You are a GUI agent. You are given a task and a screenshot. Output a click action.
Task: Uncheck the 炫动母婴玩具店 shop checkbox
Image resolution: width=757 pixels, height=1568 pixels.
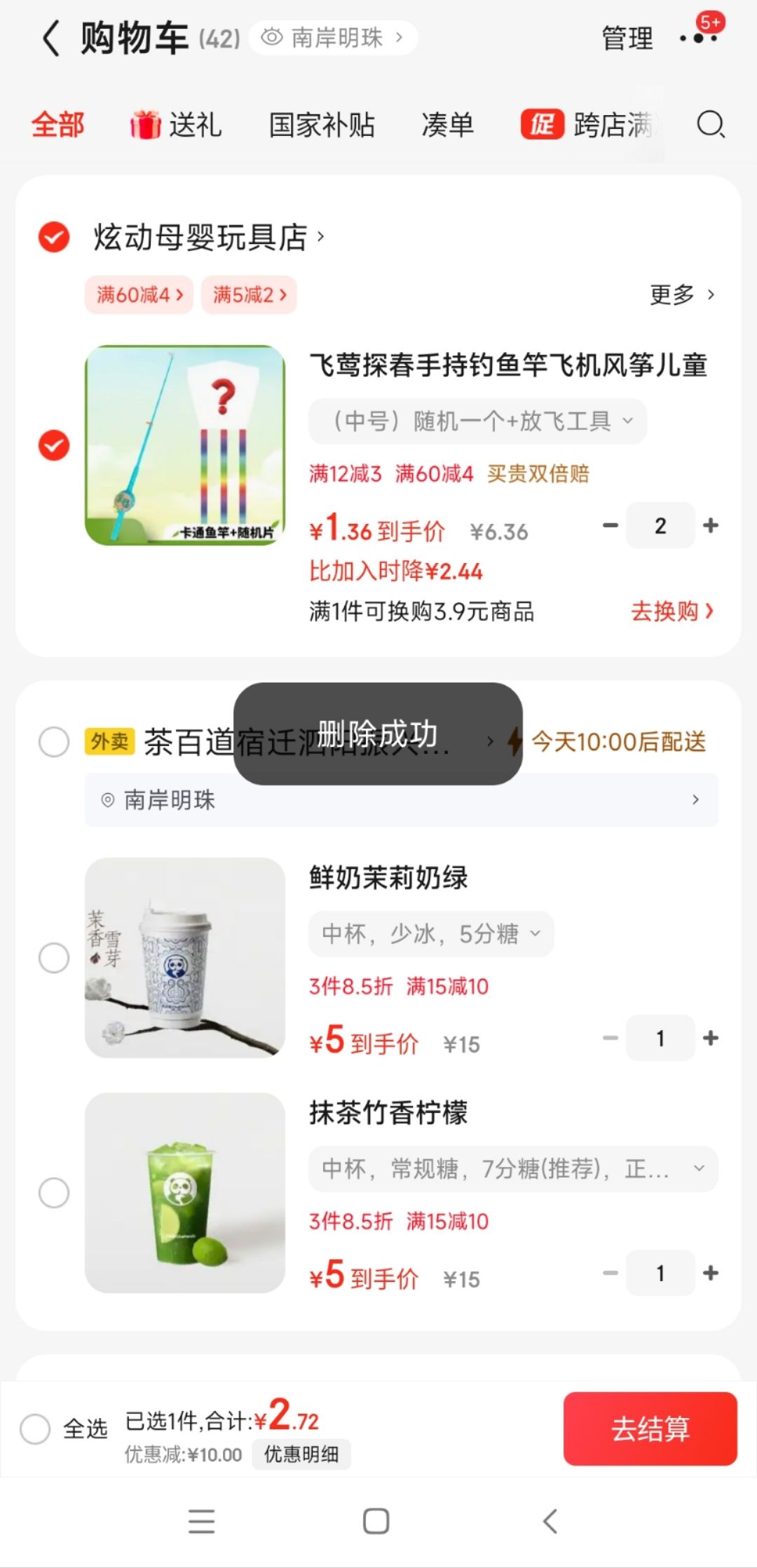(54, 237)
